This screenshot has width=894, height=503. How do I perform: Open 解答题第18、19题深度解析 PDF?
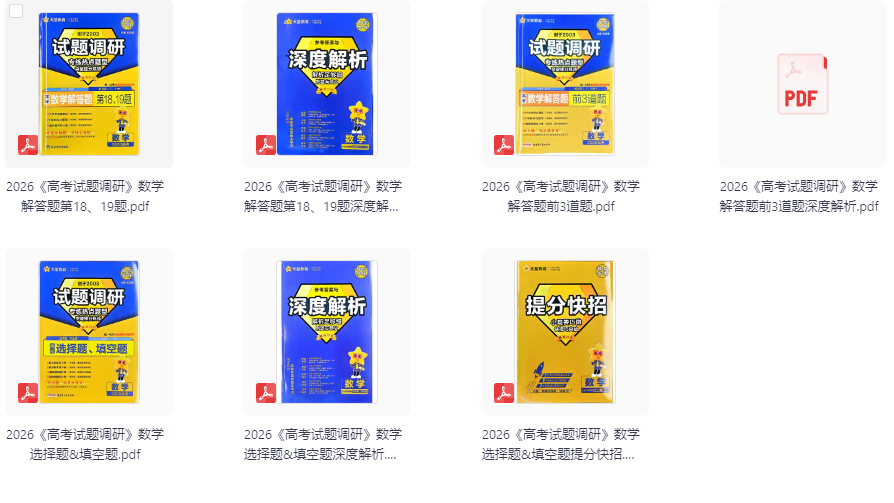tap(326, 85)
